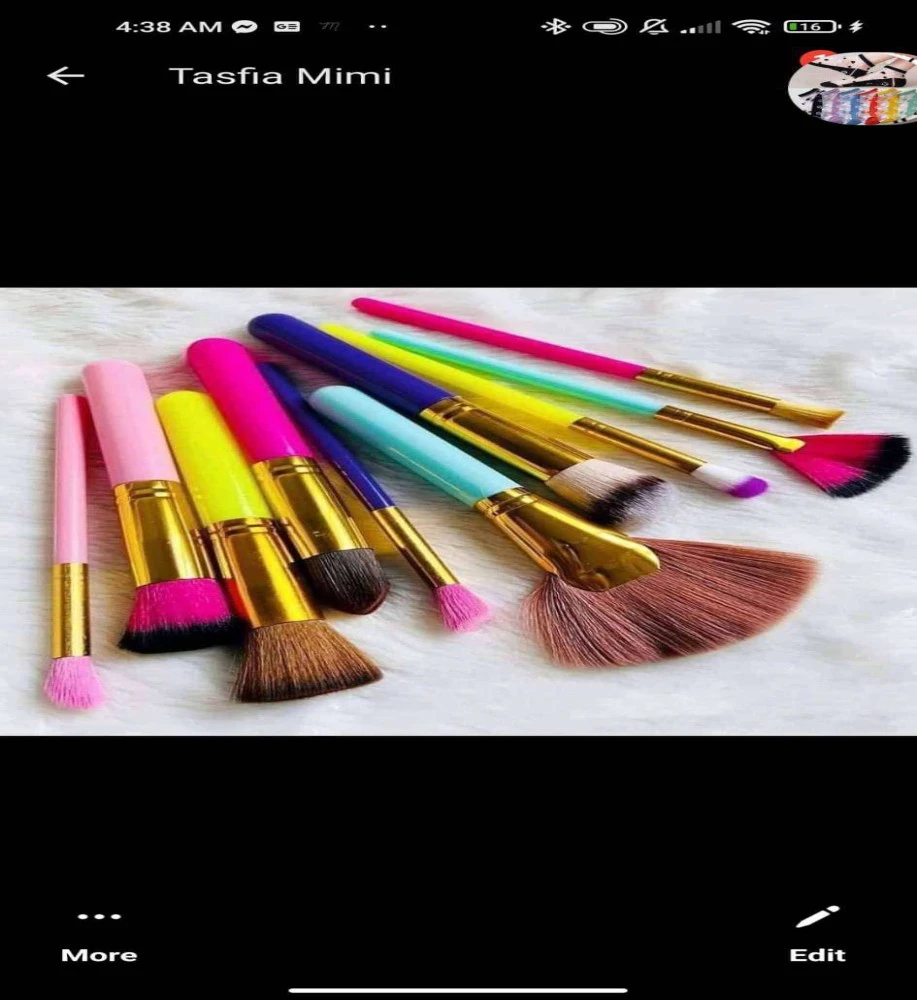The height and width of the screenshot is (1000, 917).
Task: Open the More options menu
Action: click(x=99, y=934)
